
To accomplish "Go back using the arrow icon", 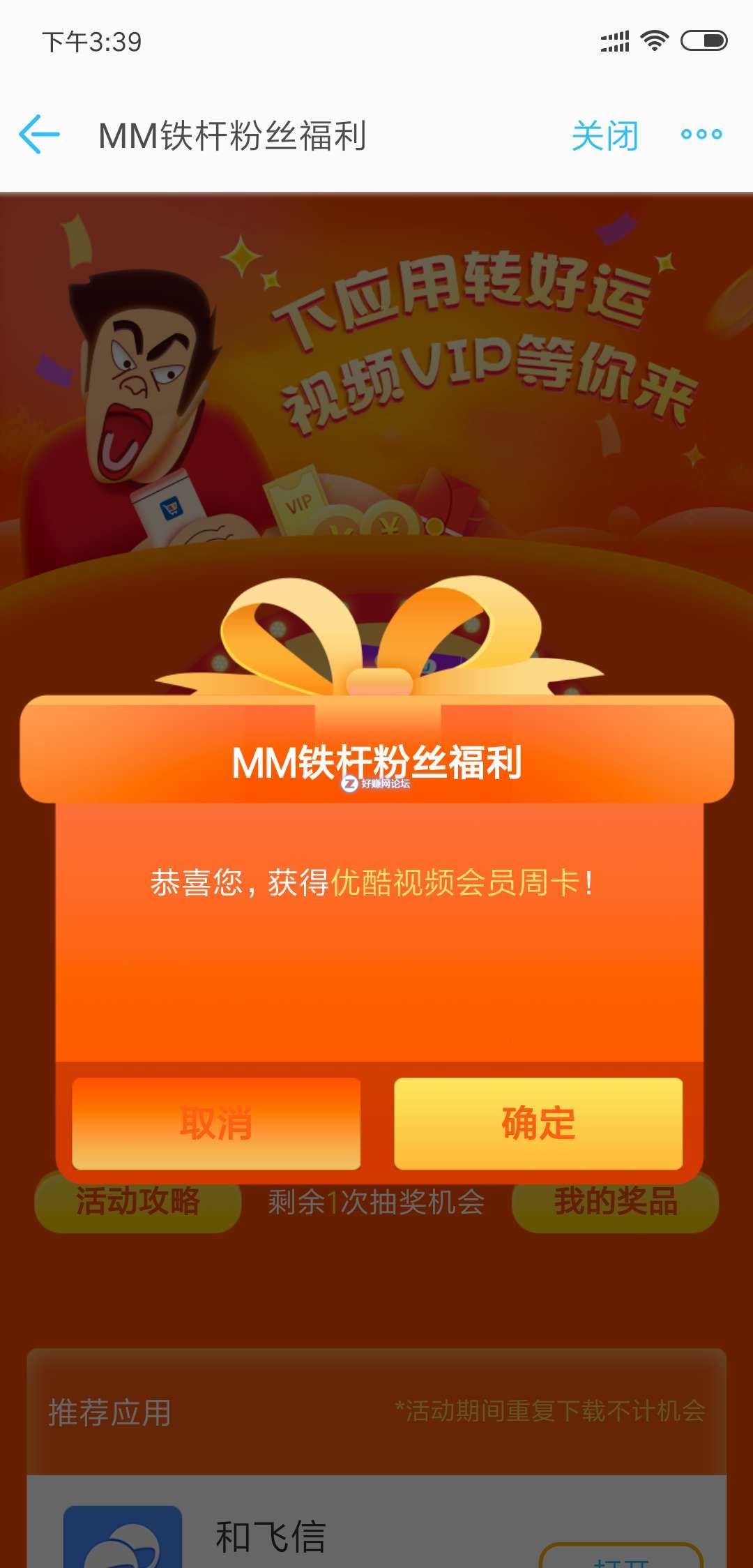I will tap(40, 134).
